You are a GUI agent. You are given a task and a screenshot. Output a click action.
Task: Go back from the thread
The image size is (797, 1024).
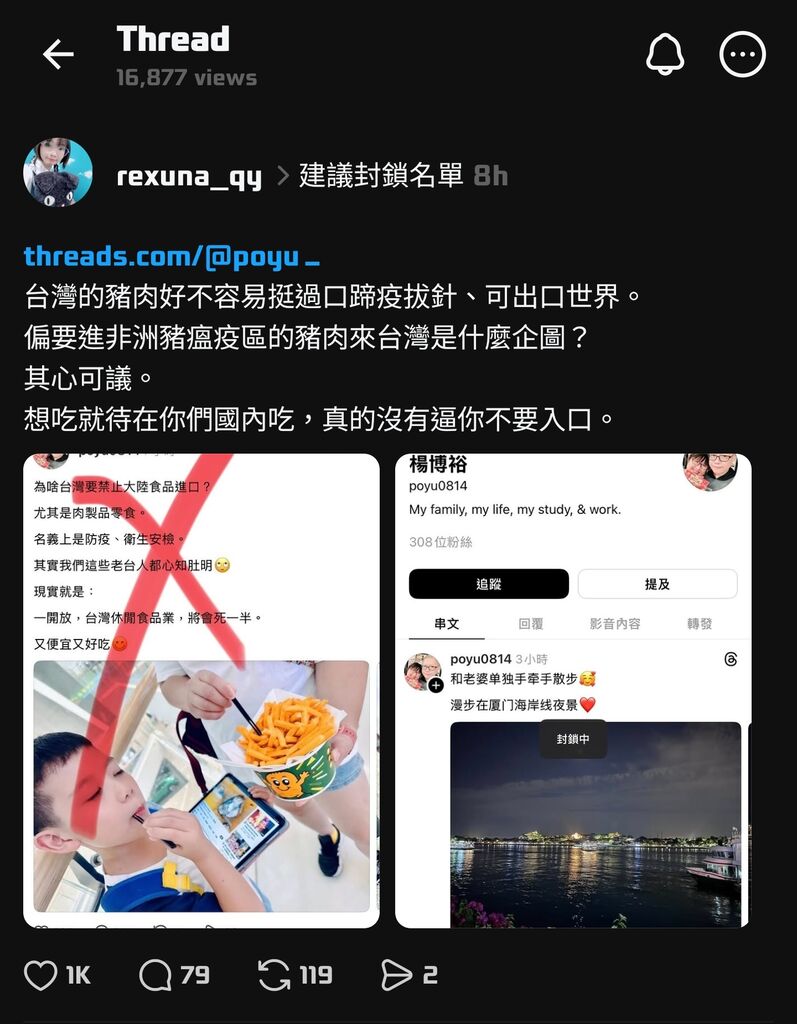tap(58, 55)
